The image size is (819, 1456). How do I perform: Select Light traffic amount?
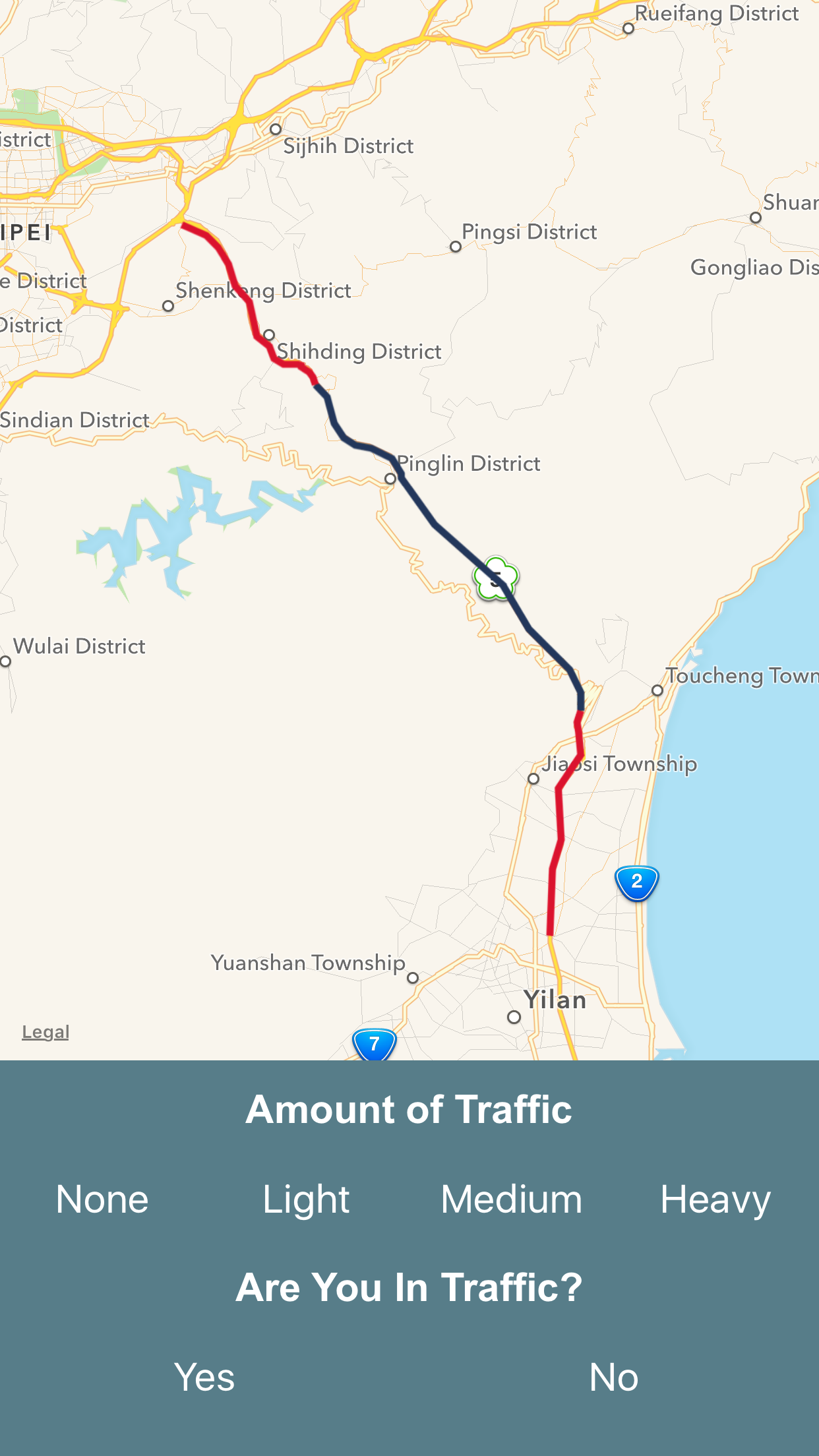point(305,1199)
